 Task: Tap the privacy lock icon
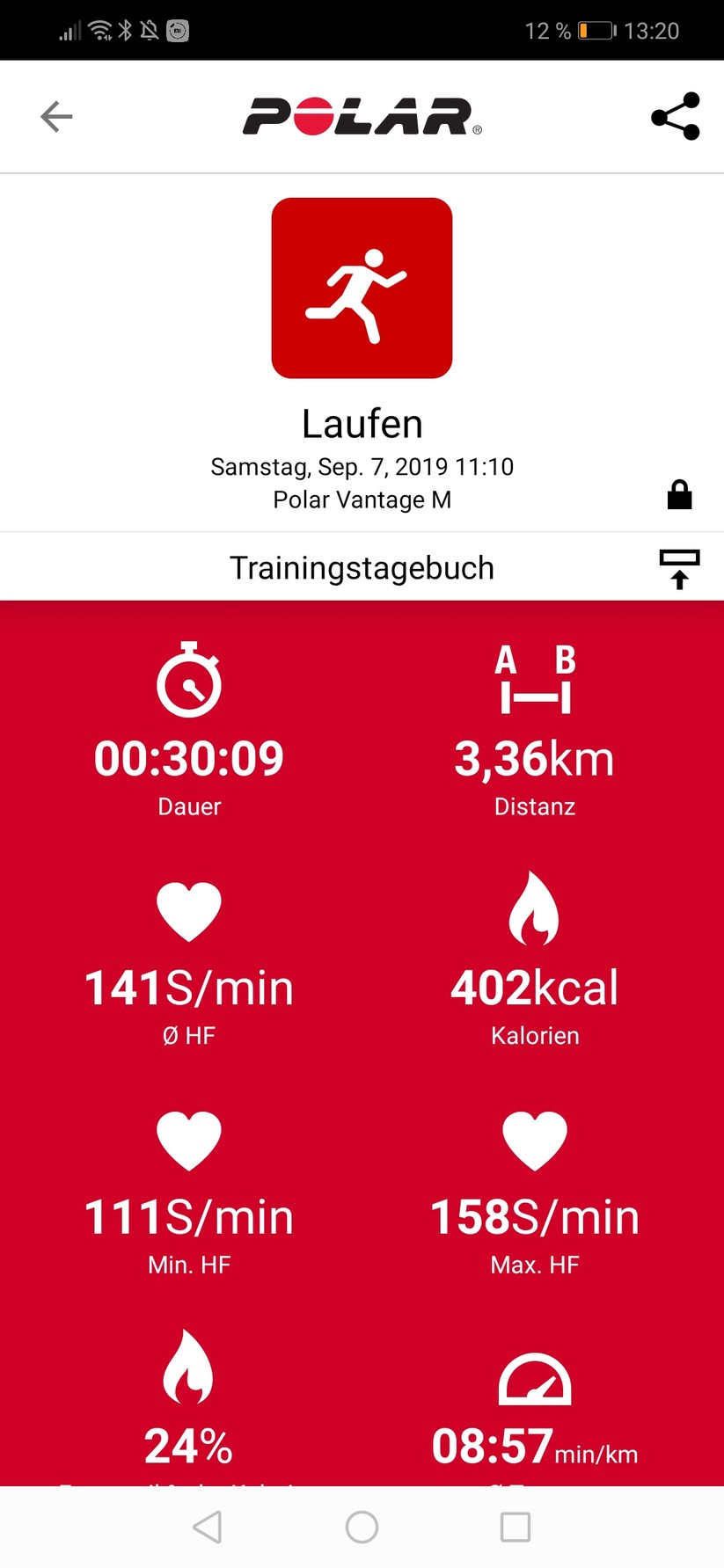679,495
